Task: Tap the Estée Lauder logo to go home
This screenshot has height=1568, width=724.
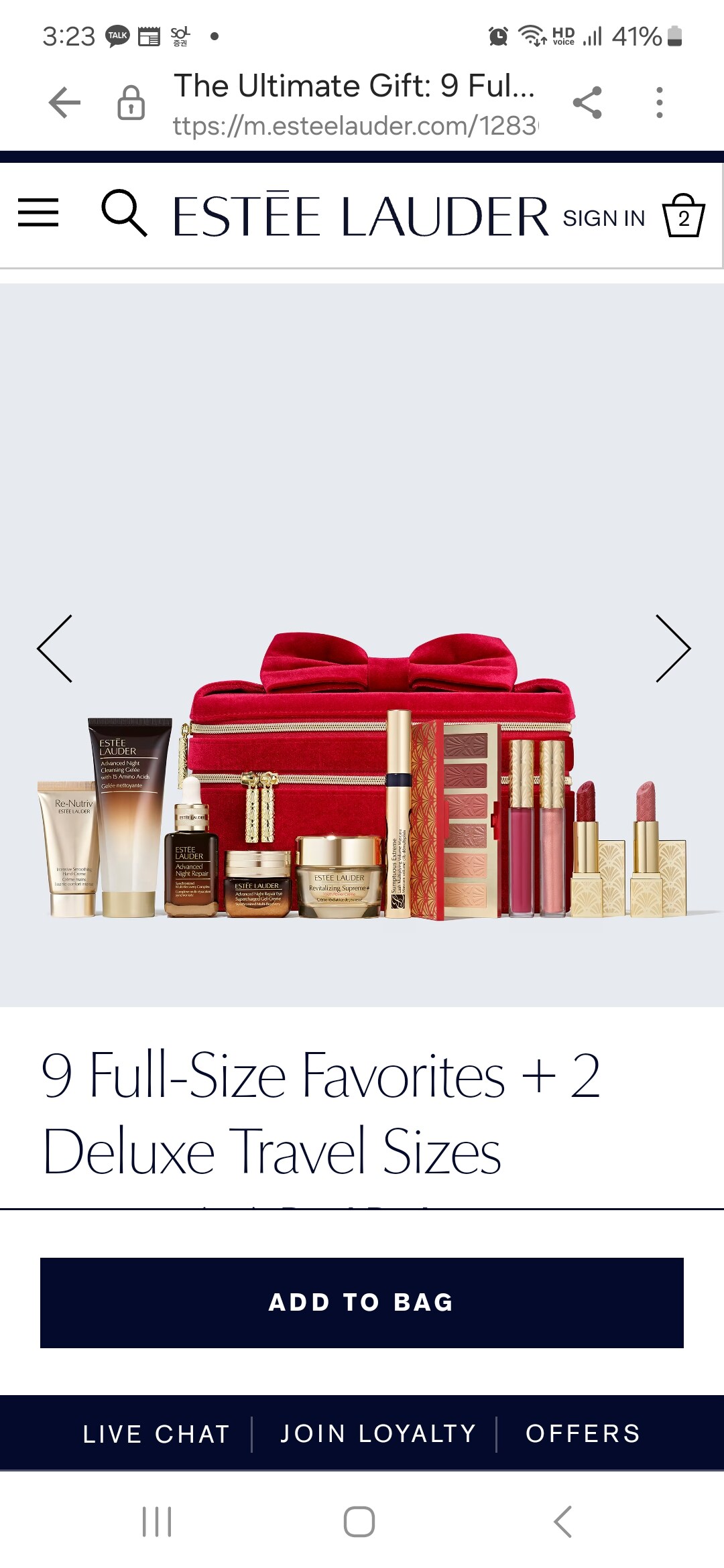Action: click(361, 216)
